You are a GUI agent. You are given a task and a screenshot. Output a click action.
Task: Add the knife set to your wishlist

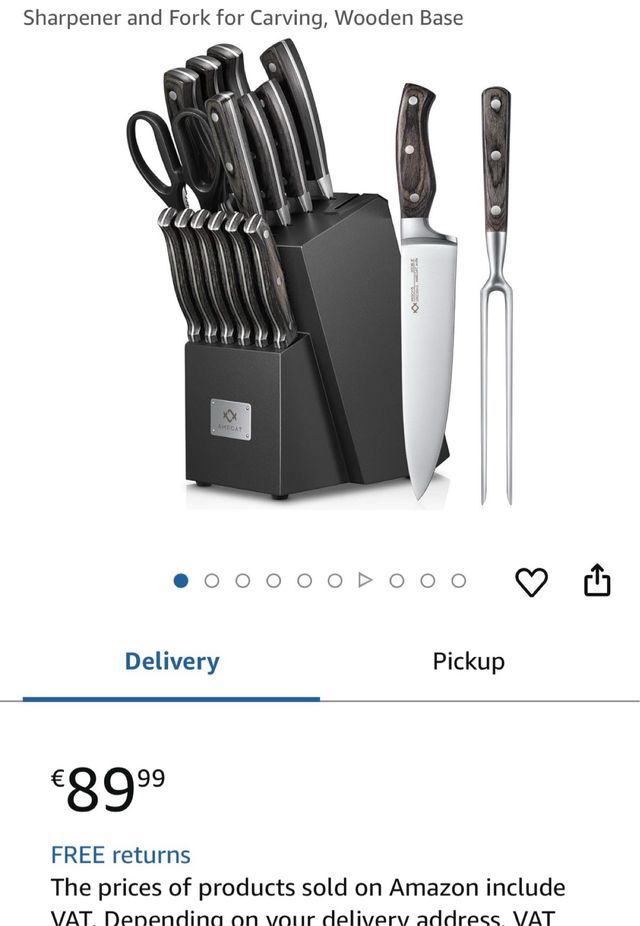[x=531, y=581]
